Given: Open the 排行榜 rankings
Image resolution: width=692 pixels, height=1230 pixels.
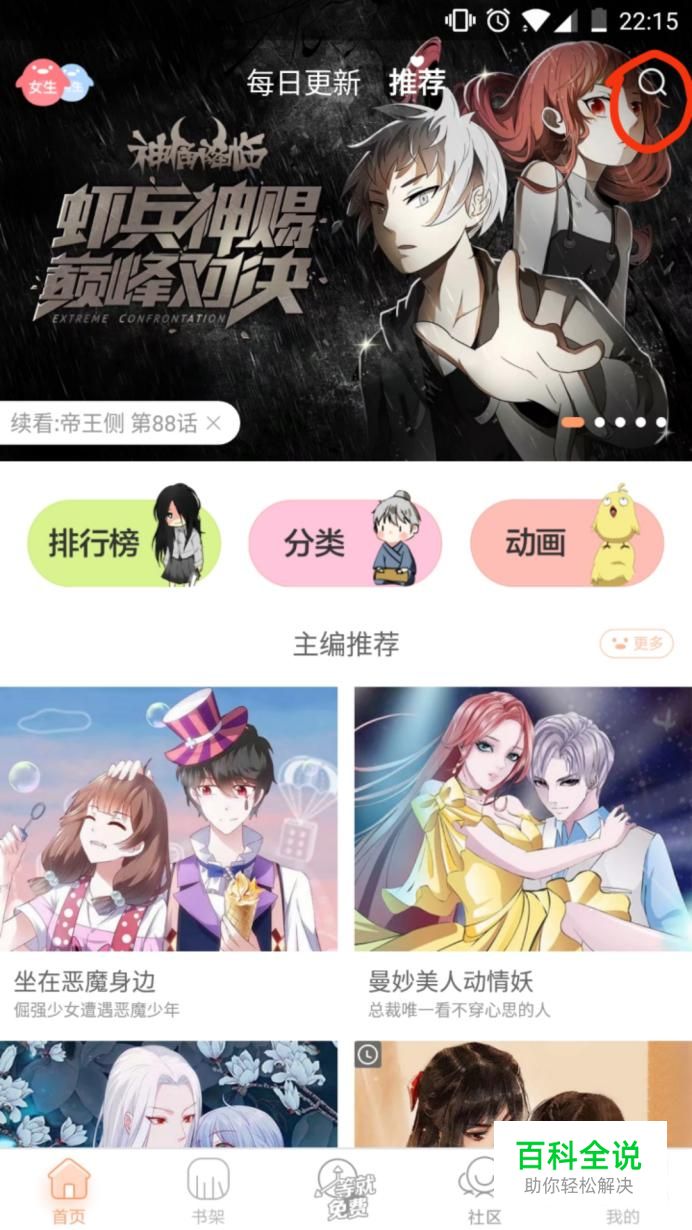Looking at the screenshot, I should click(123, 543).
